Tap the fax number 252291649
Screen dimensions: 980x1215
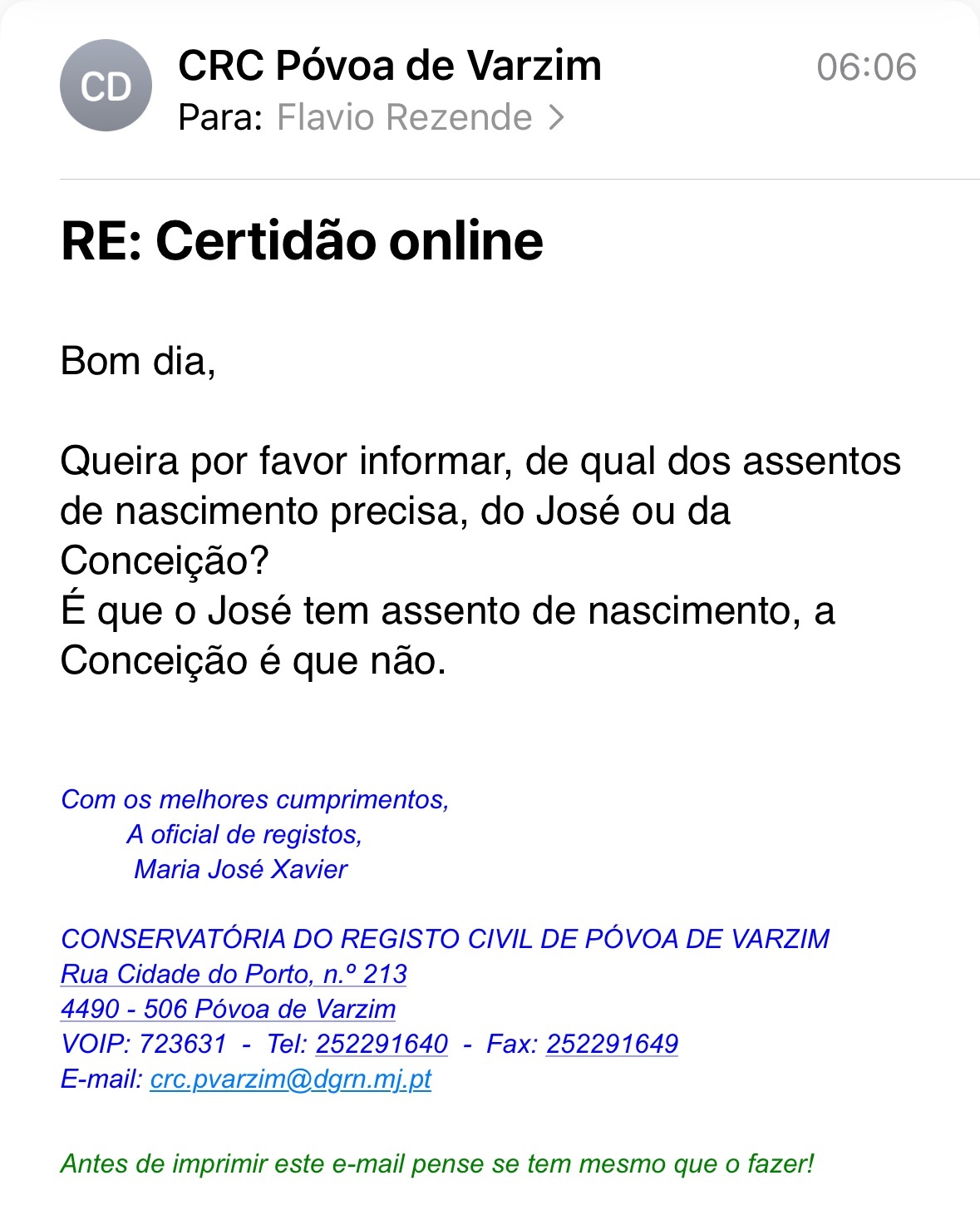pos(612,1044)
